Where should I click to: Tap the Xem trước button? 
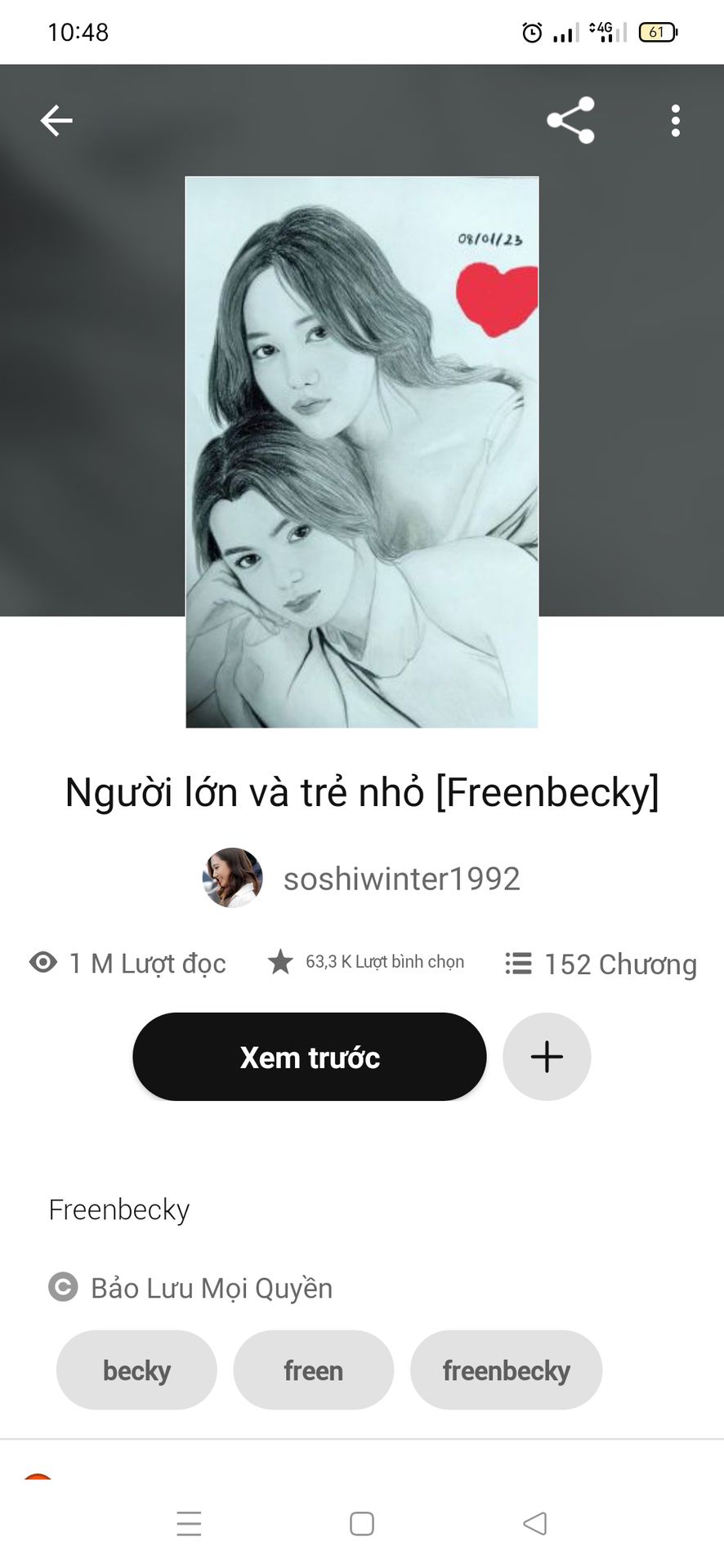[310, 1057]
